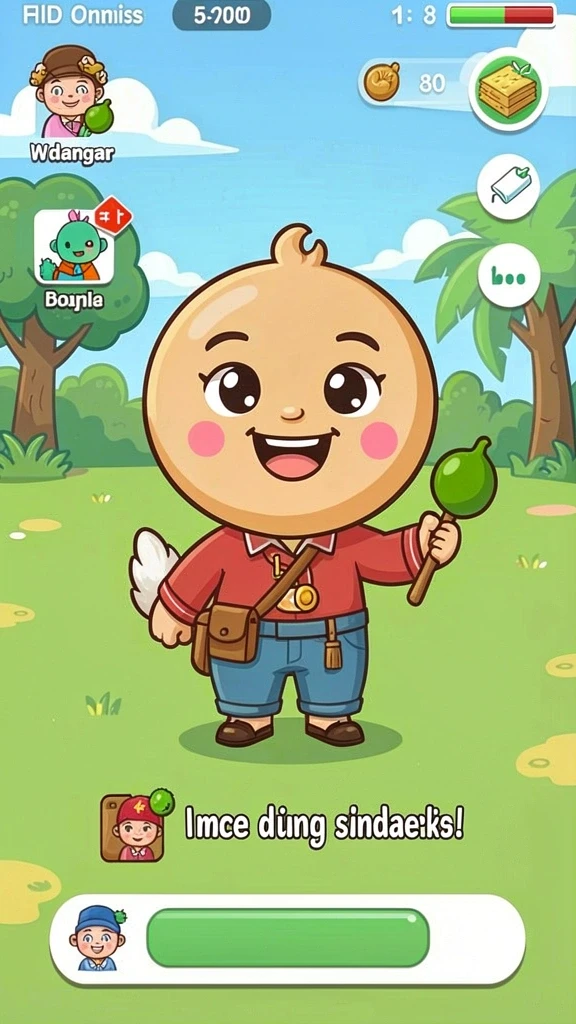
Task: Tap the hay bale round button
Action: tap(508, 90)
